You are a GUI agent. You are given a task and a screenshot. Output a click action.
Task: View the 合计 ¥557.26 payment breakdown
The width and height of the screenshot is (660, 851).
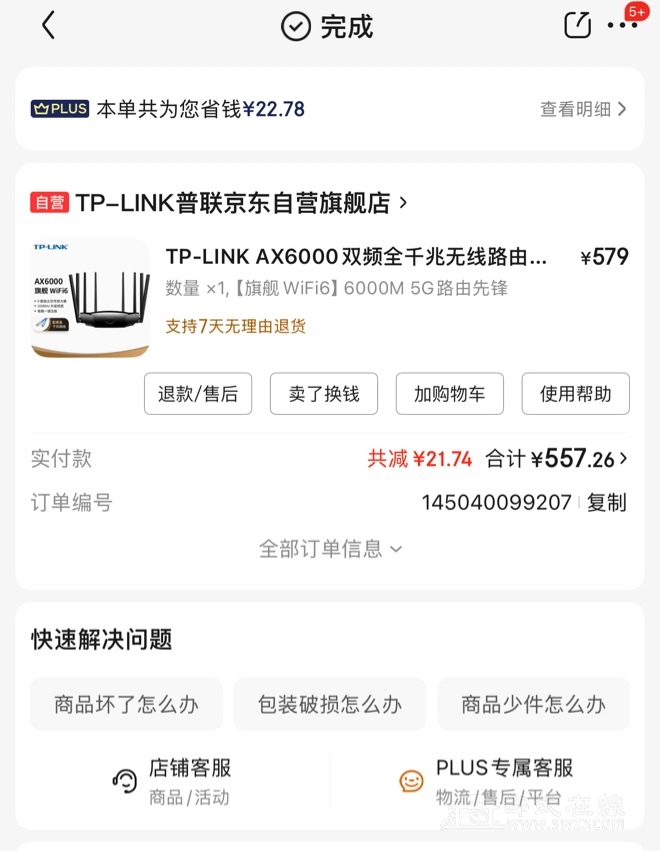point(556,459)
